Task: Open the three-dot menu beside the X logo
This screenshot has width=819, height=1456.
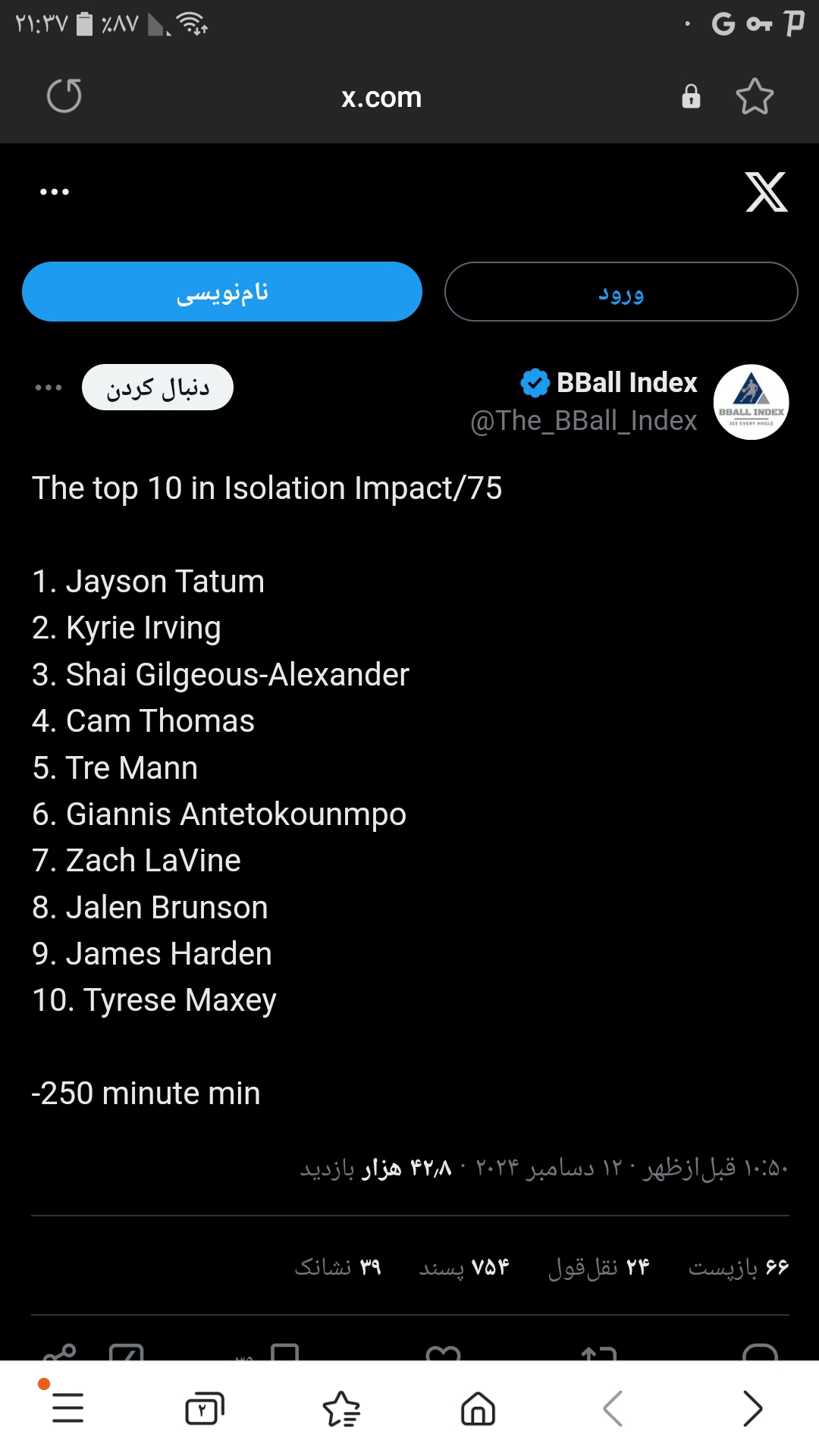Action: tap(55, 192)
